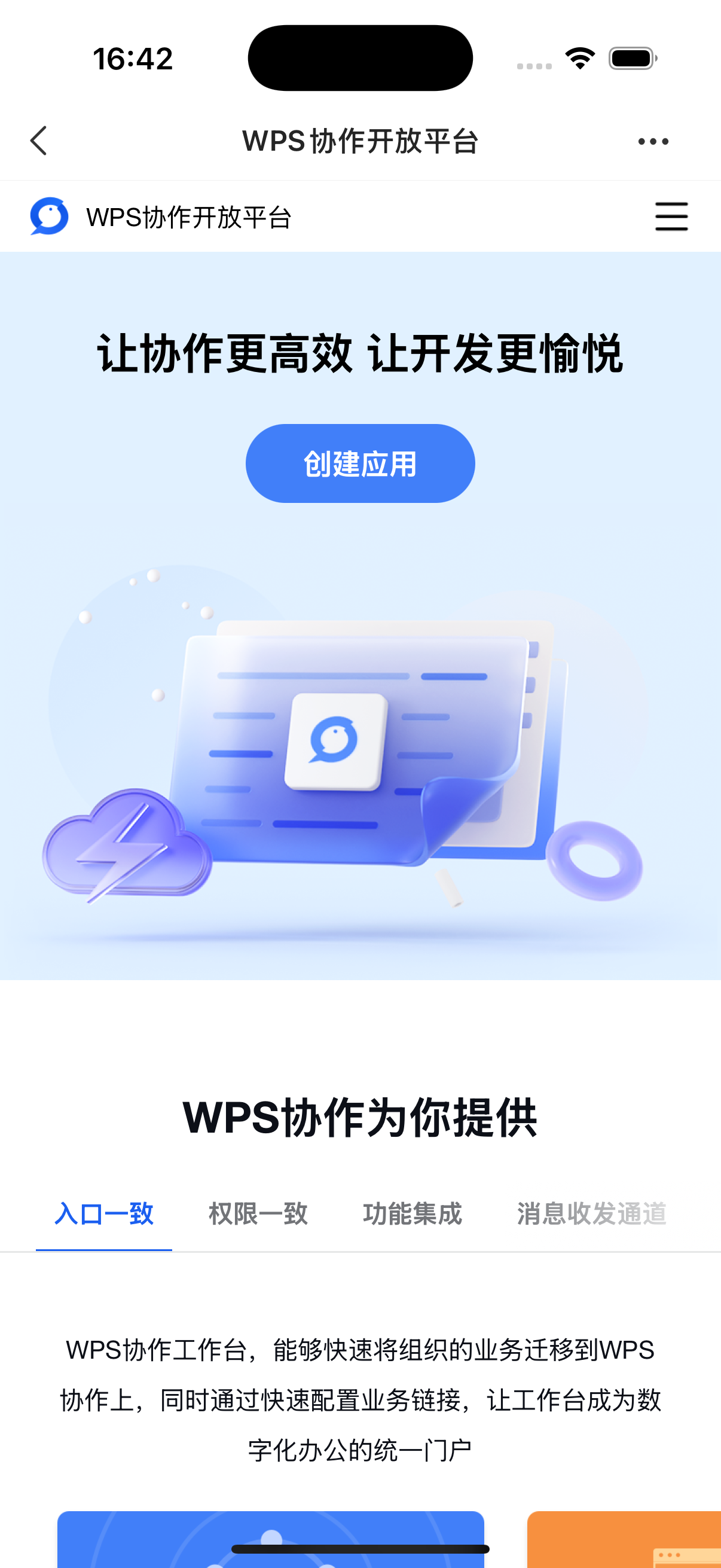Tap the 创建应用 button
Viewport: 721px width, 1568px height.
(360, 464)
